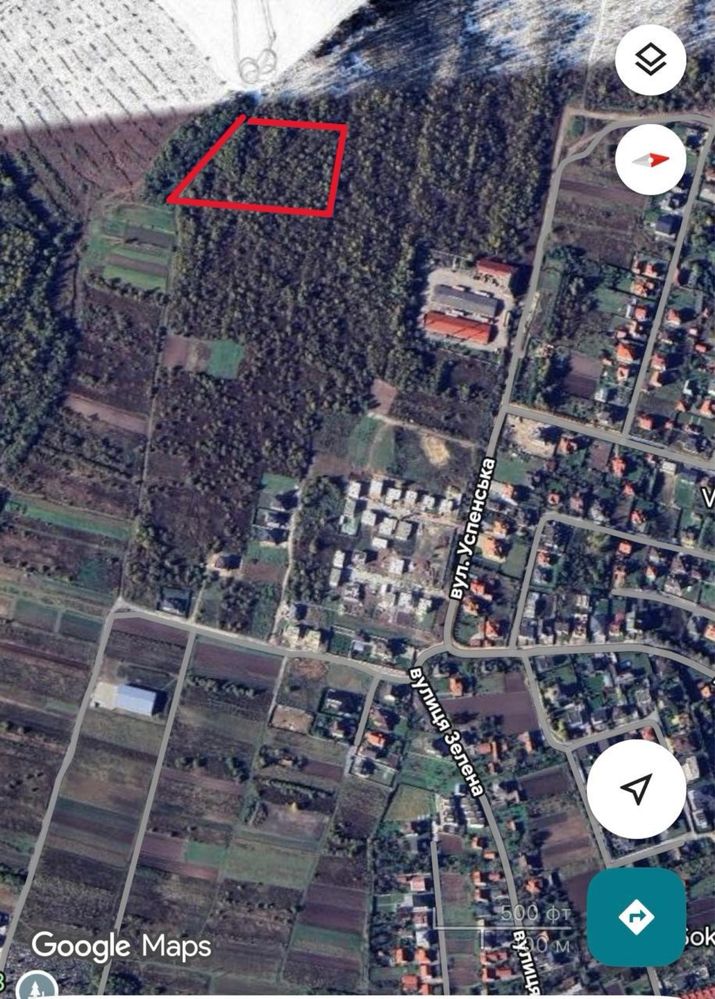Tap the compass to reset north
The height and width of the screenshot is (999, 715).
pos(650,159)
